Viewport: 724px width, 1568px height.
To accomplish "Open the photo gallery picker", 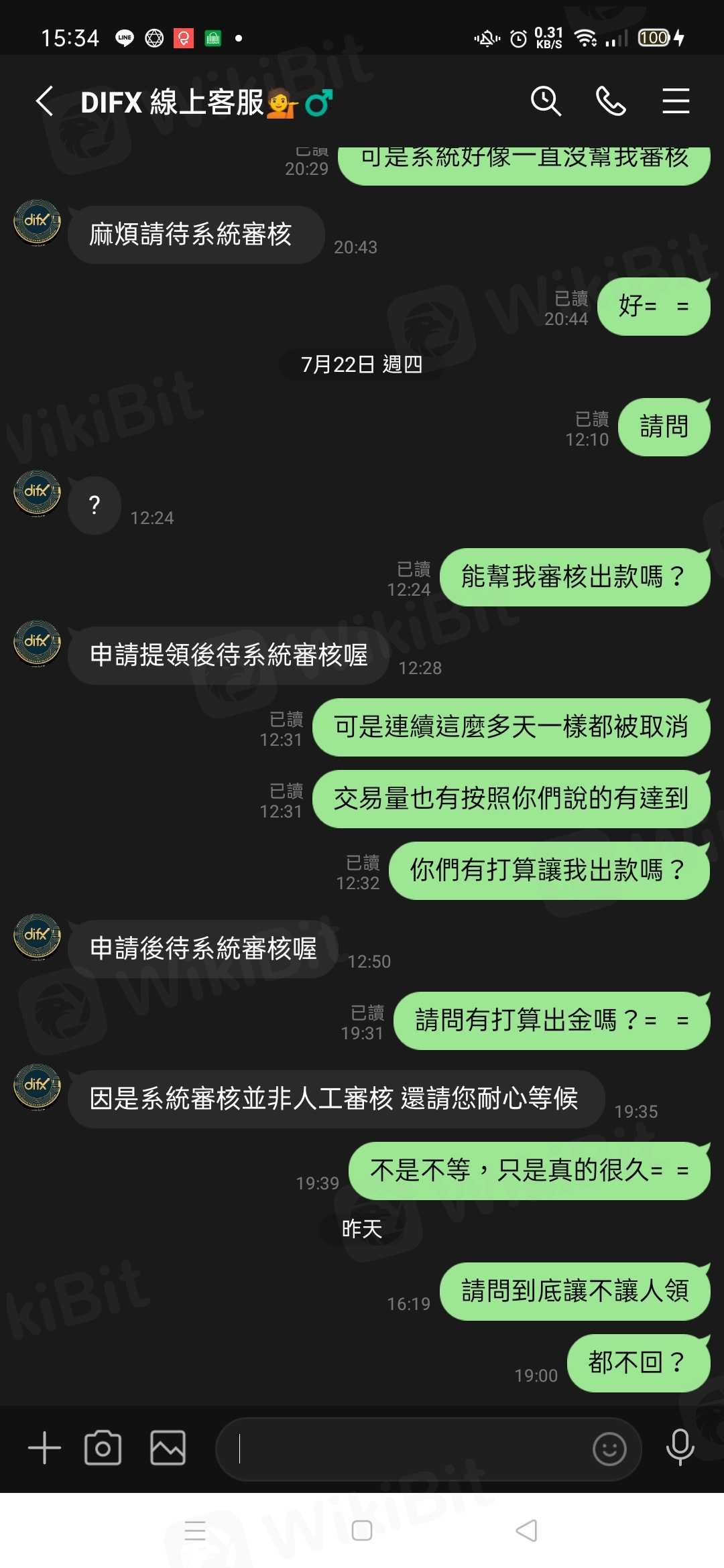I will [x=168, y=1448].
